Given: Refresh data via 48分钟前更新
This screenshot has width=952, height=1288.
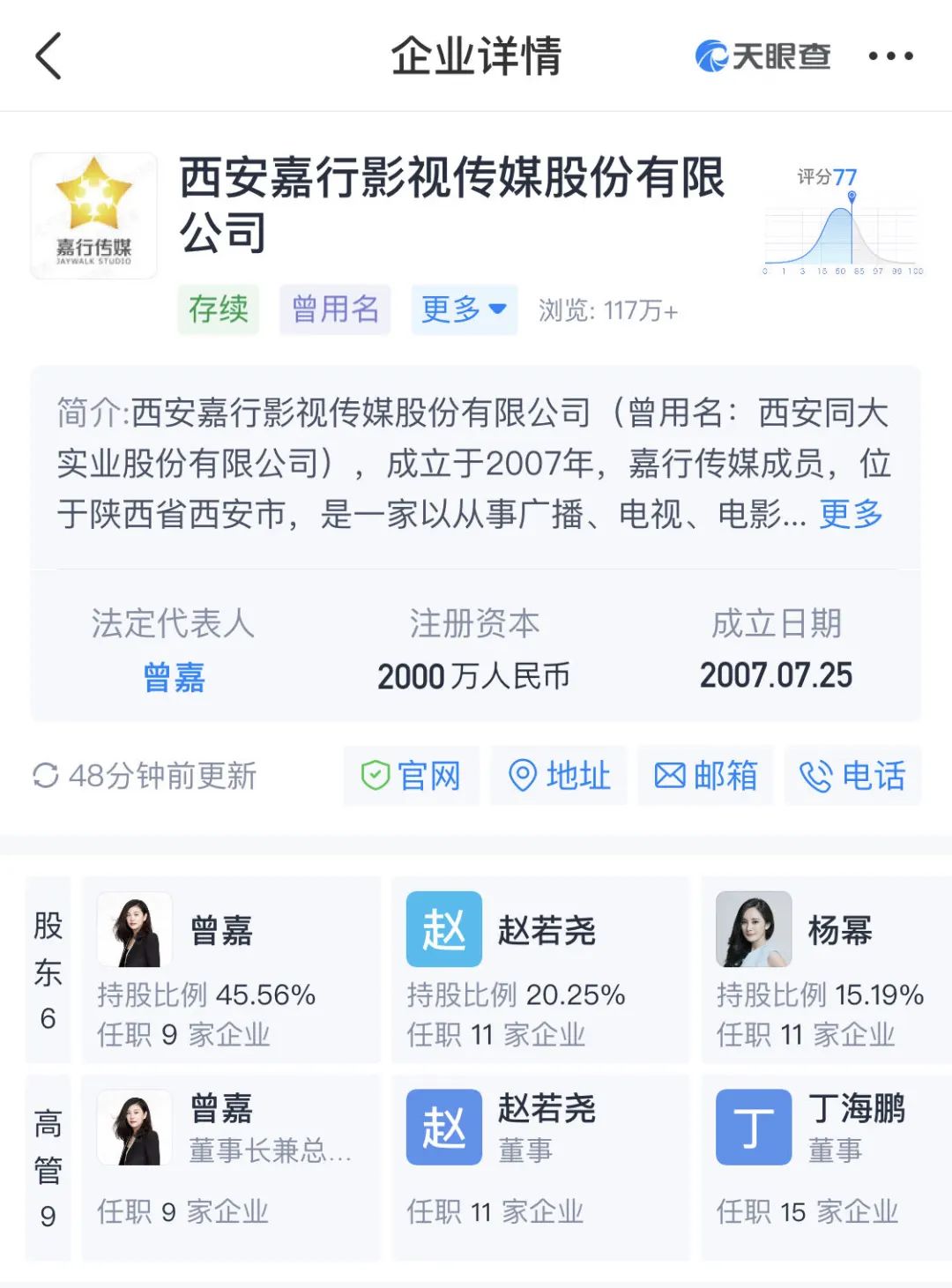Looking at the screenshot, I should (145, 776).
